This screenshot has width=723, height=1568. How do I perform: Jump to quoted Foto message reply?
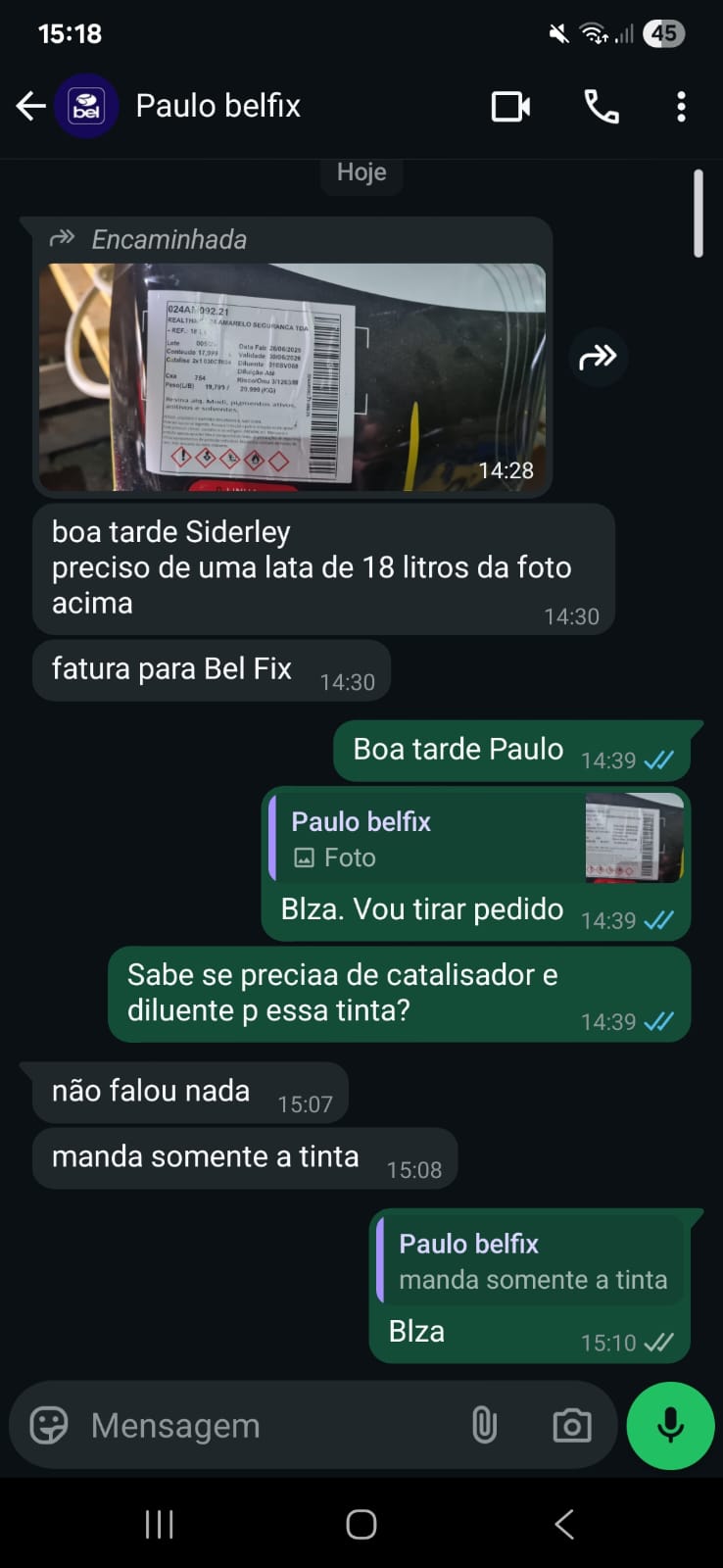[x=477, y=839]
